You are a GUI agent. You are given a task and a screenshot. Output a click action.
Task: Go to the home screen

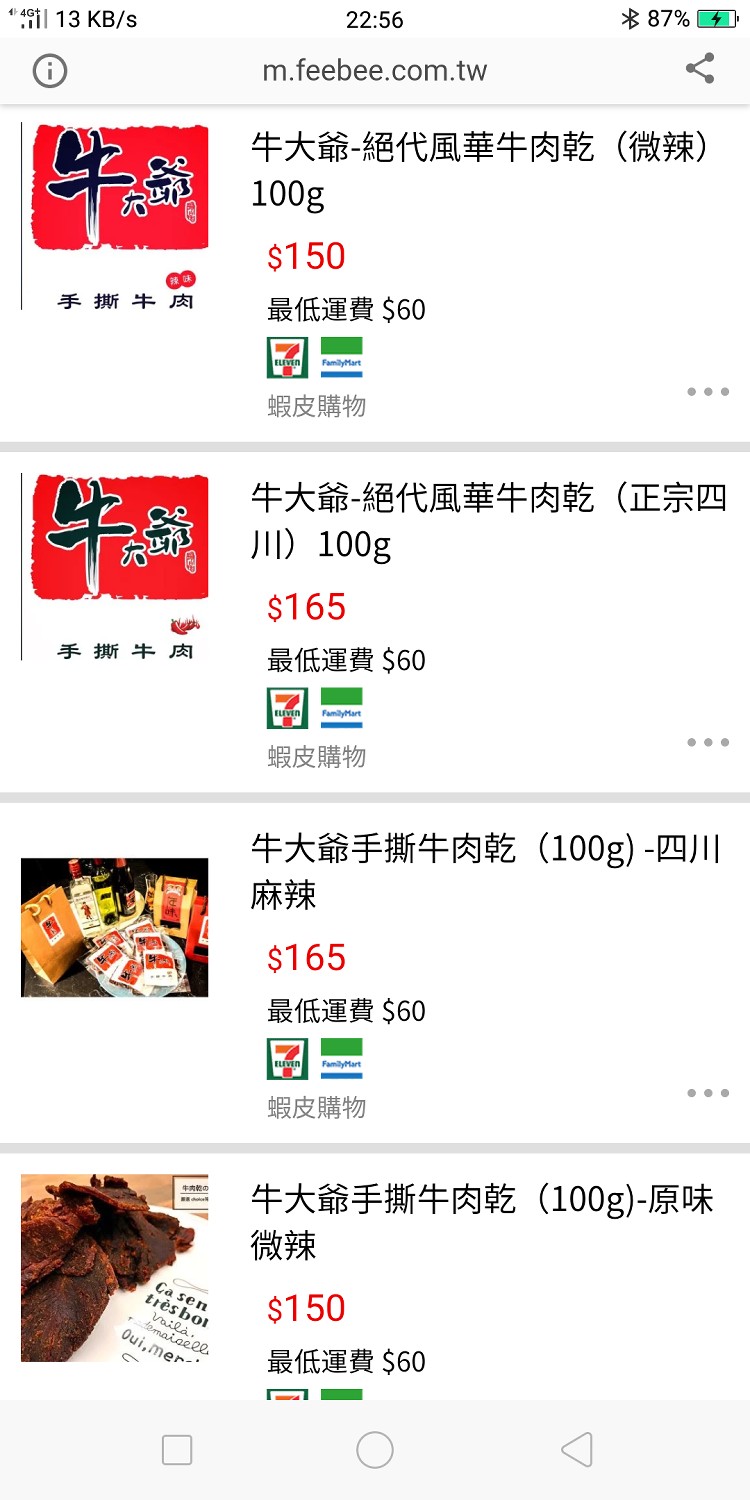tap(375, 1449)
